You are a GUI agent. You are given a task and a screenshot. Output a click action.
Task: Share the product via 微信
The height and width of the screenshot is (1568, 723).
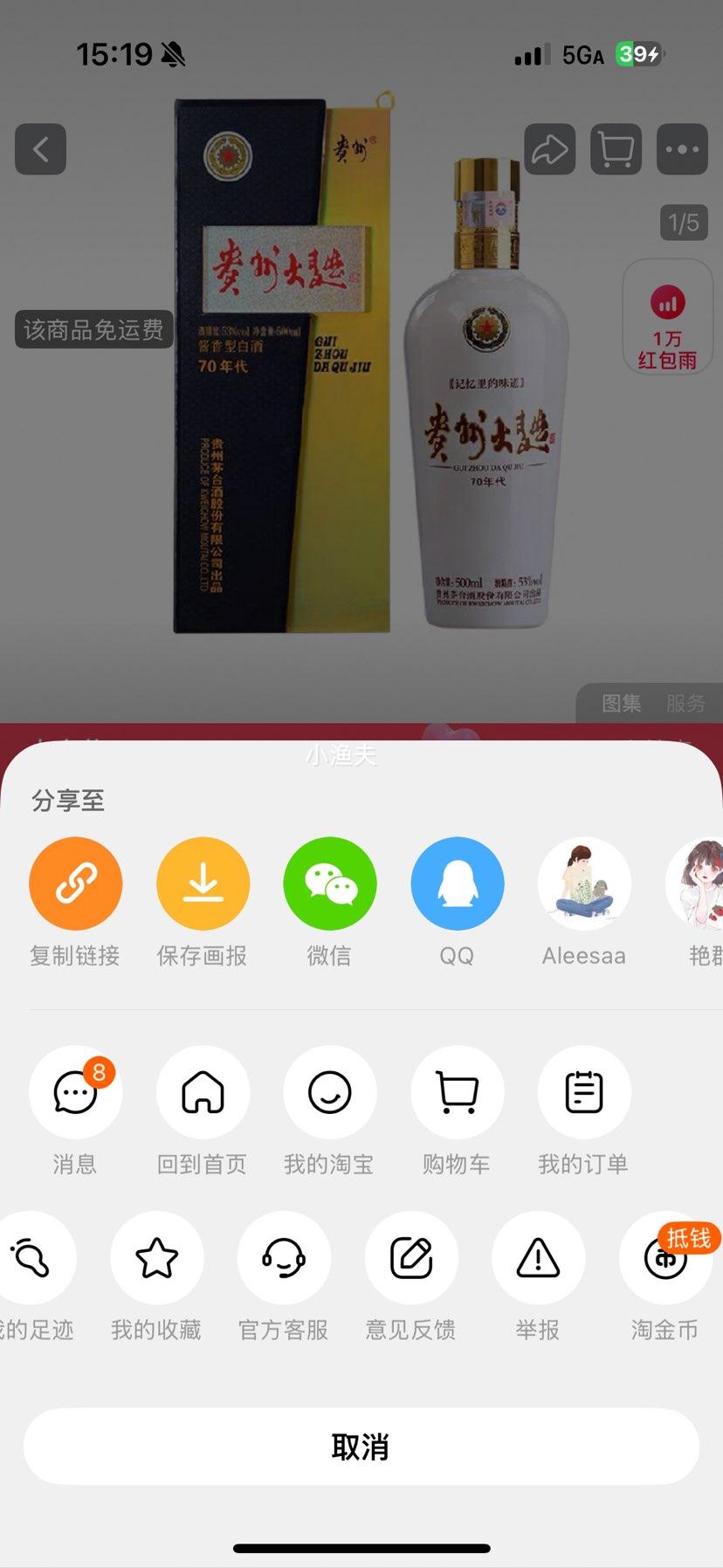(330, 883)
